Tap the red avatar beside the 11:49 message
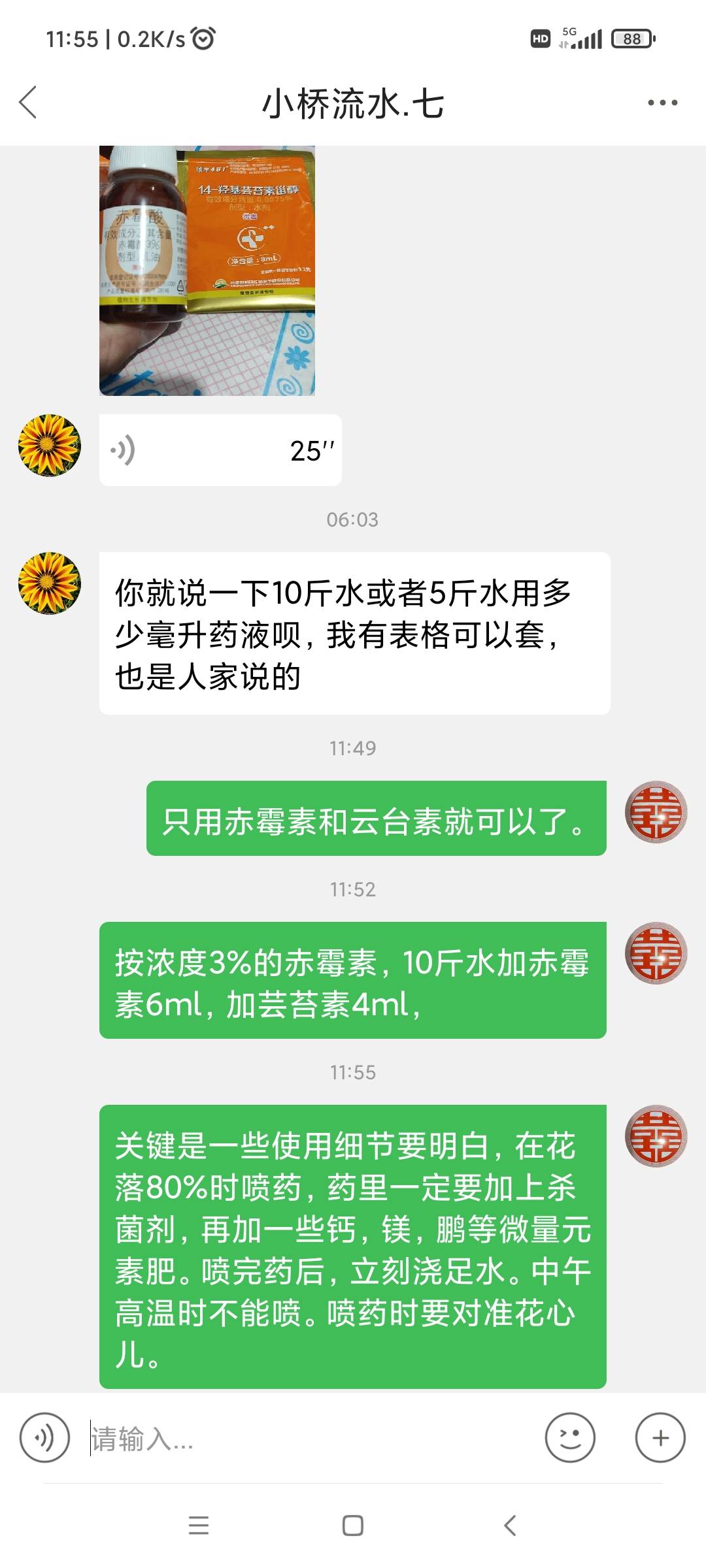Screen dimensions: 706x1568 [x=656, y=812]
